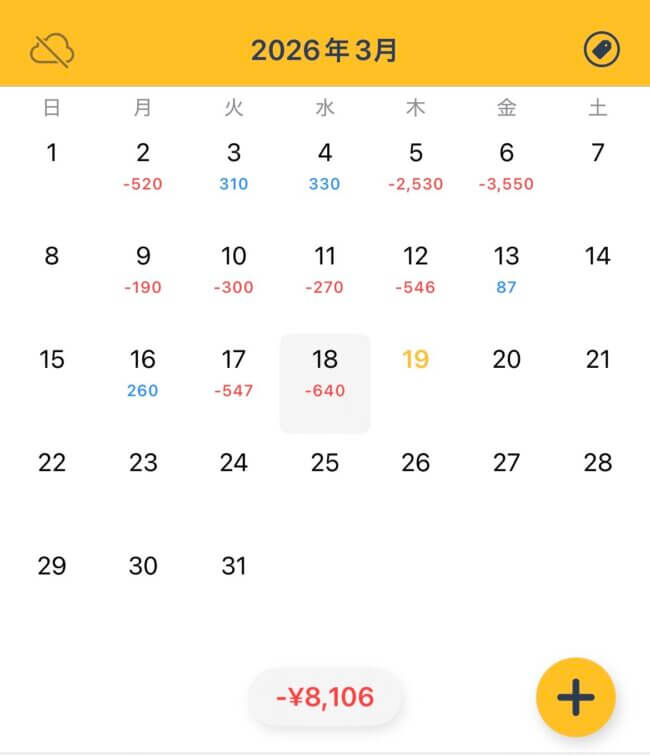Choose day 25 in the calendar
Viewport: 650px width, 755px height.
coord(325,463)
